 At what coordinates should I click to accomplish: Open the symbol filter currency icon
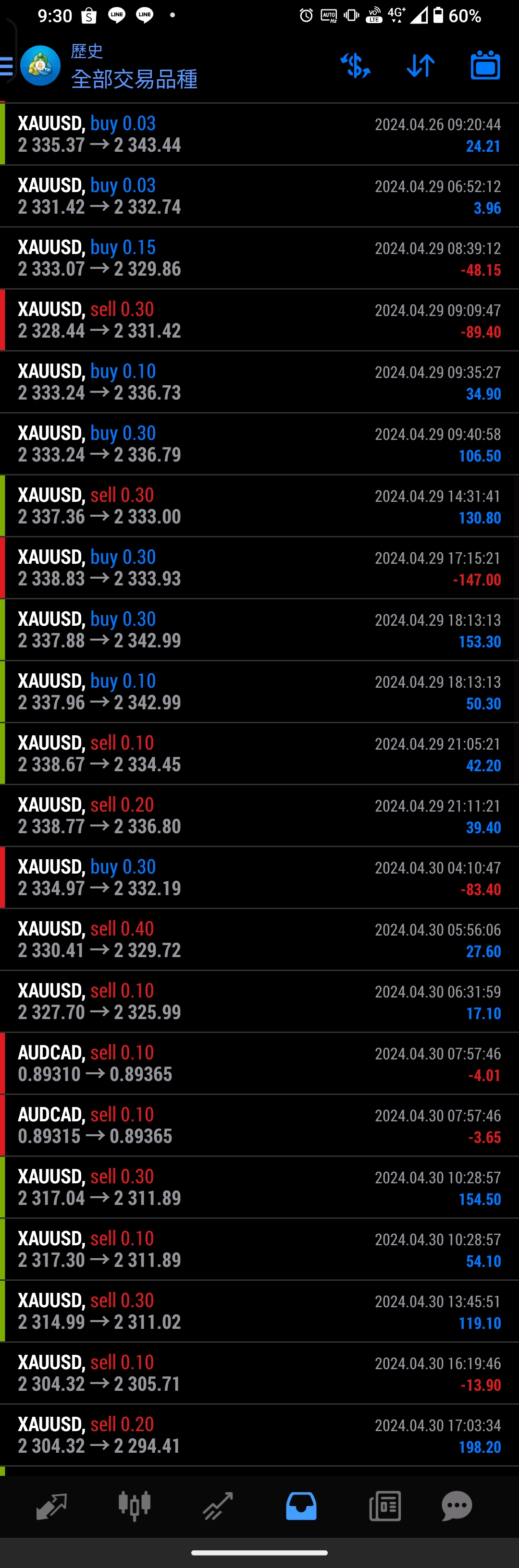355,66
